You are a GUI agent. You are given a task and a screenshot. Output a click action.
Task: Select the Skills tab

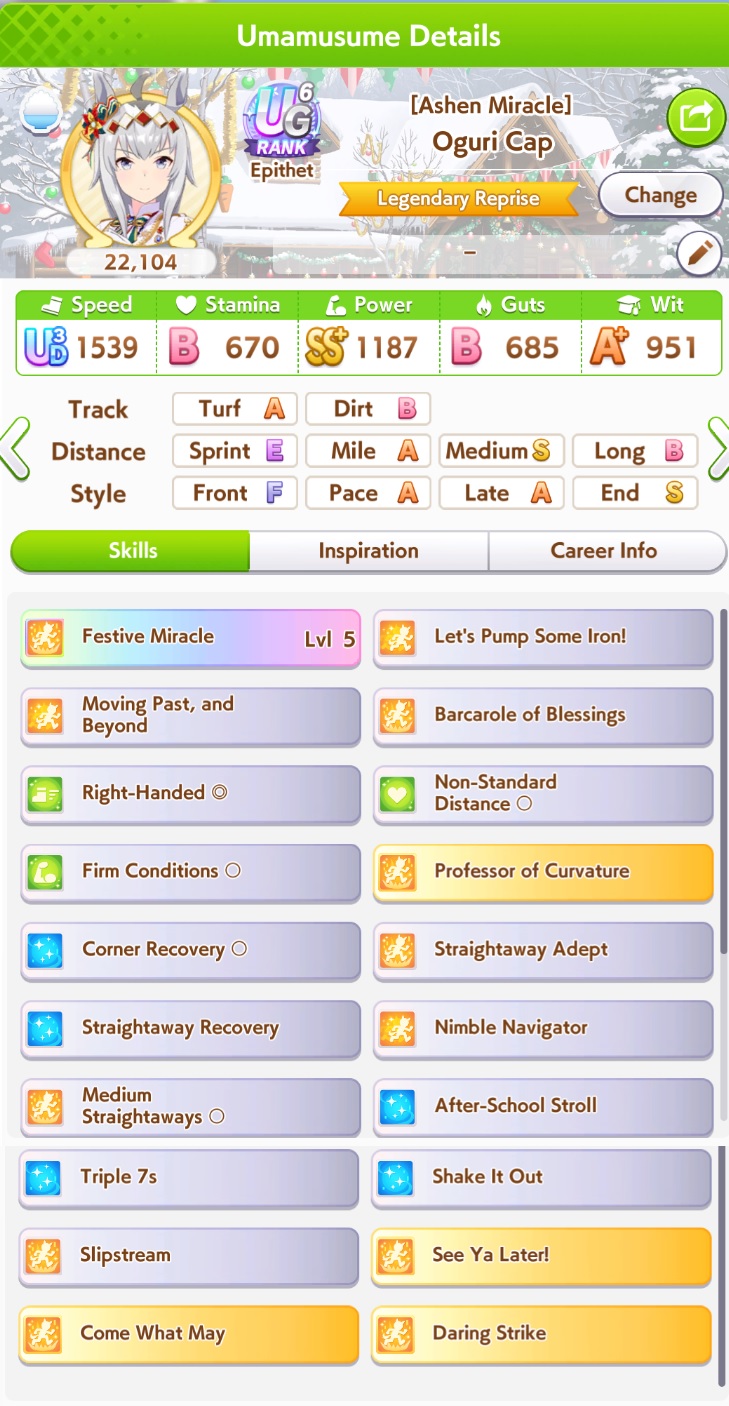pos(131,551)
